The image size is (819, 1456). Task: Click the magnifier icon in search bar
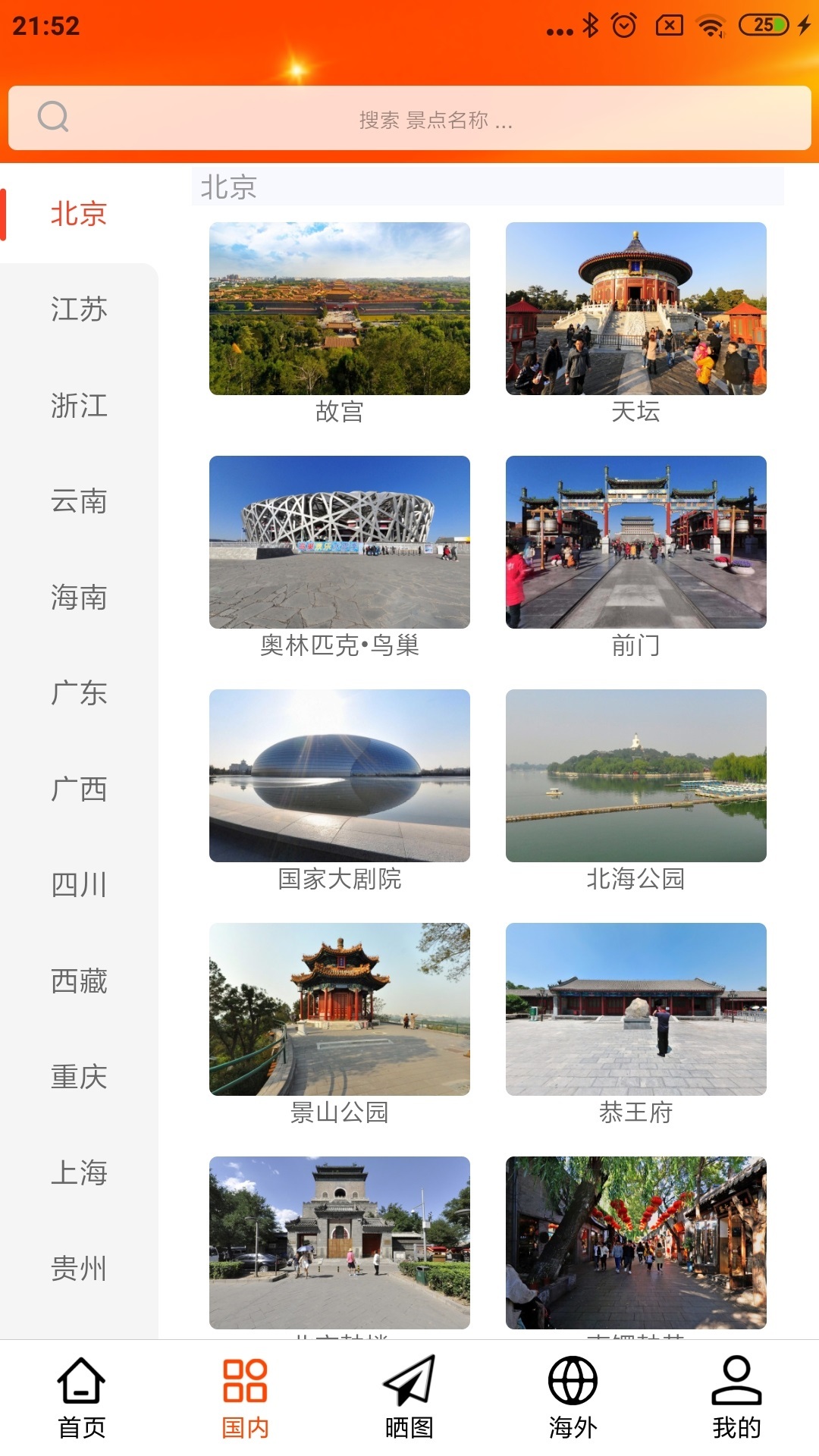point(52,117)
